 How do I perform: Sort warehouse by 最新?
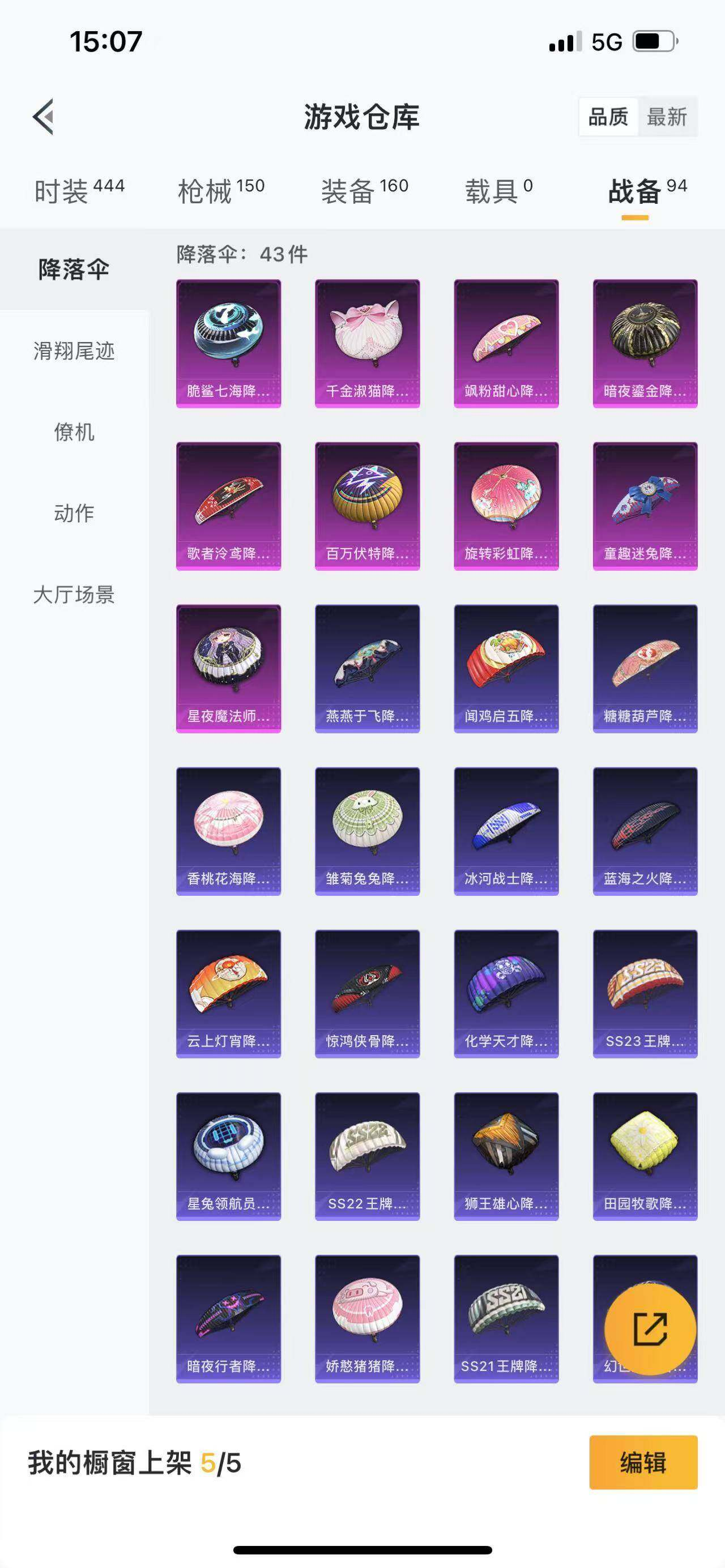point(667,116)
